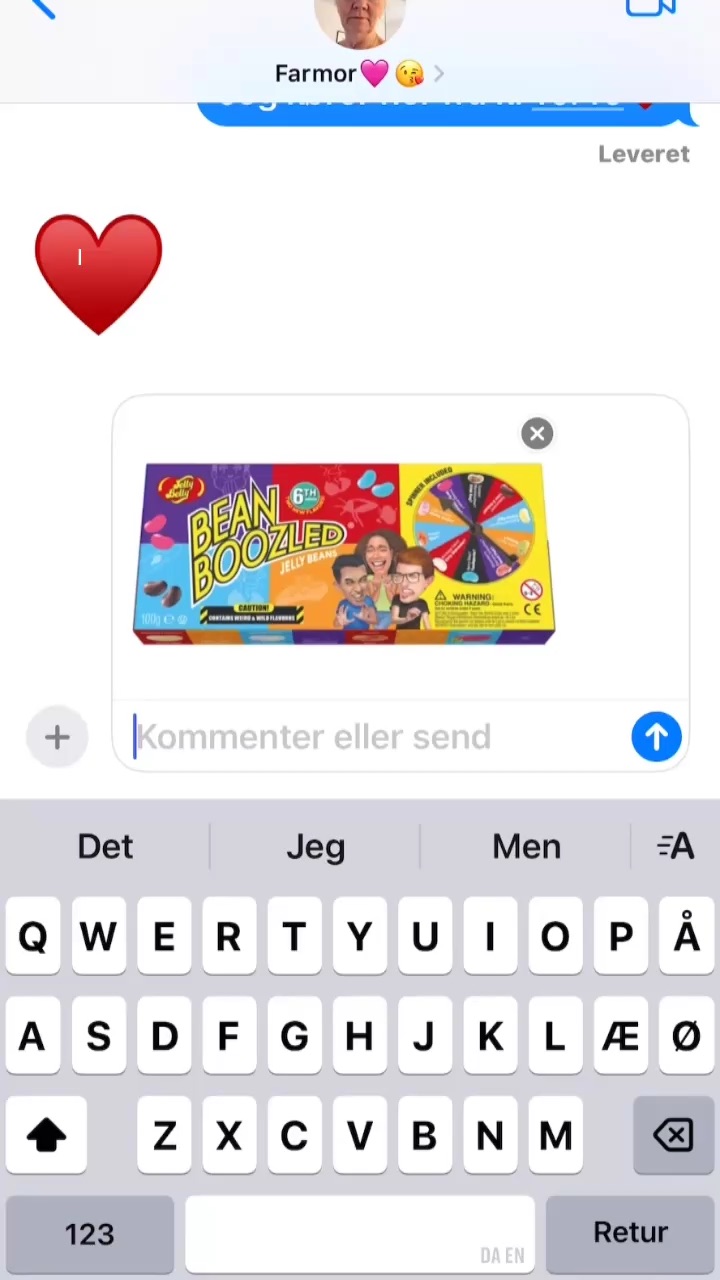Viewport: 720px width, 1280px height.
Task: Send the message with the blue arrow
Action: (x=656, y=737)
